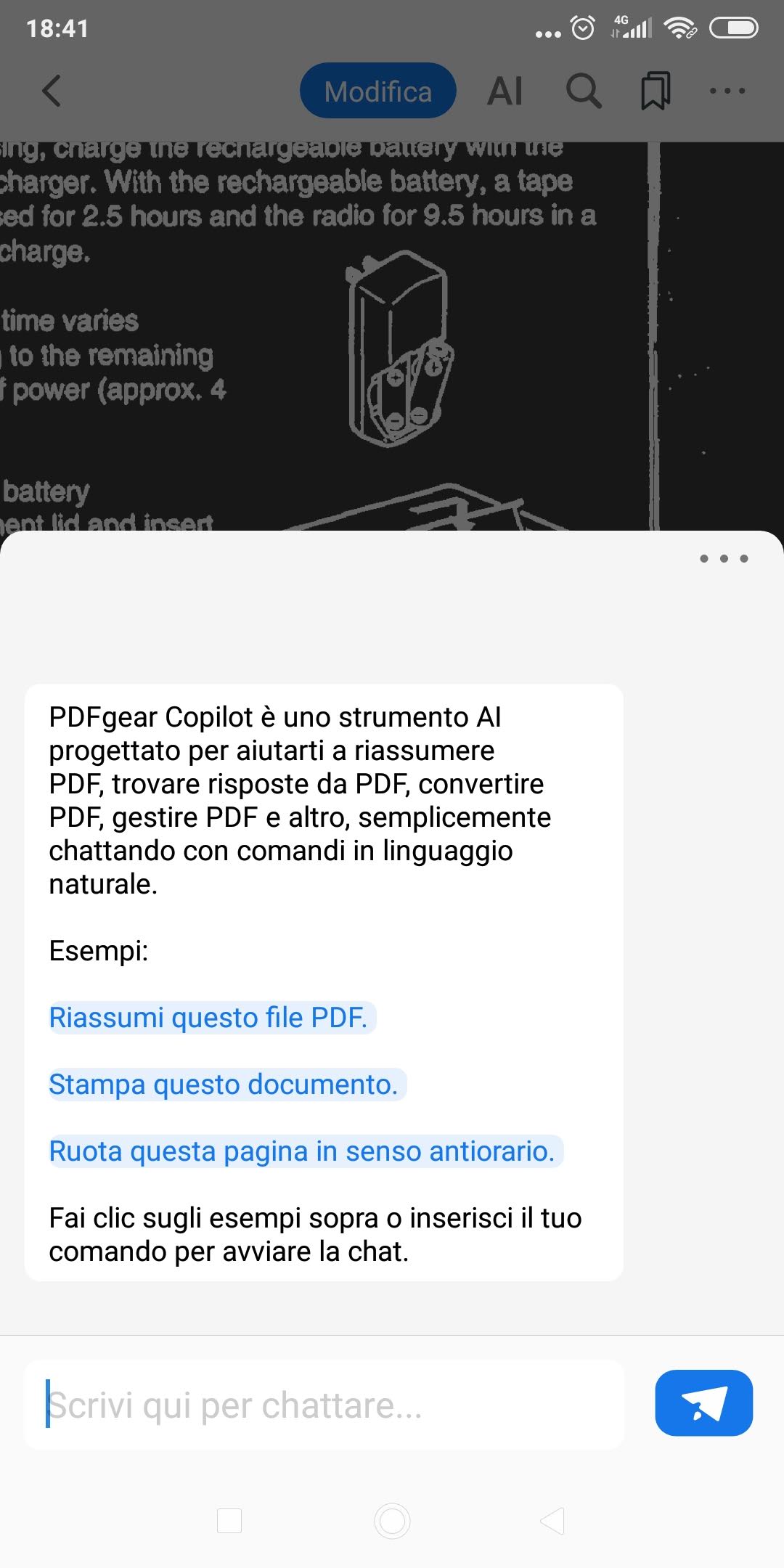
Task: Select the example Riassumi questo file PDF.
Action: (x=212, y=1017)
